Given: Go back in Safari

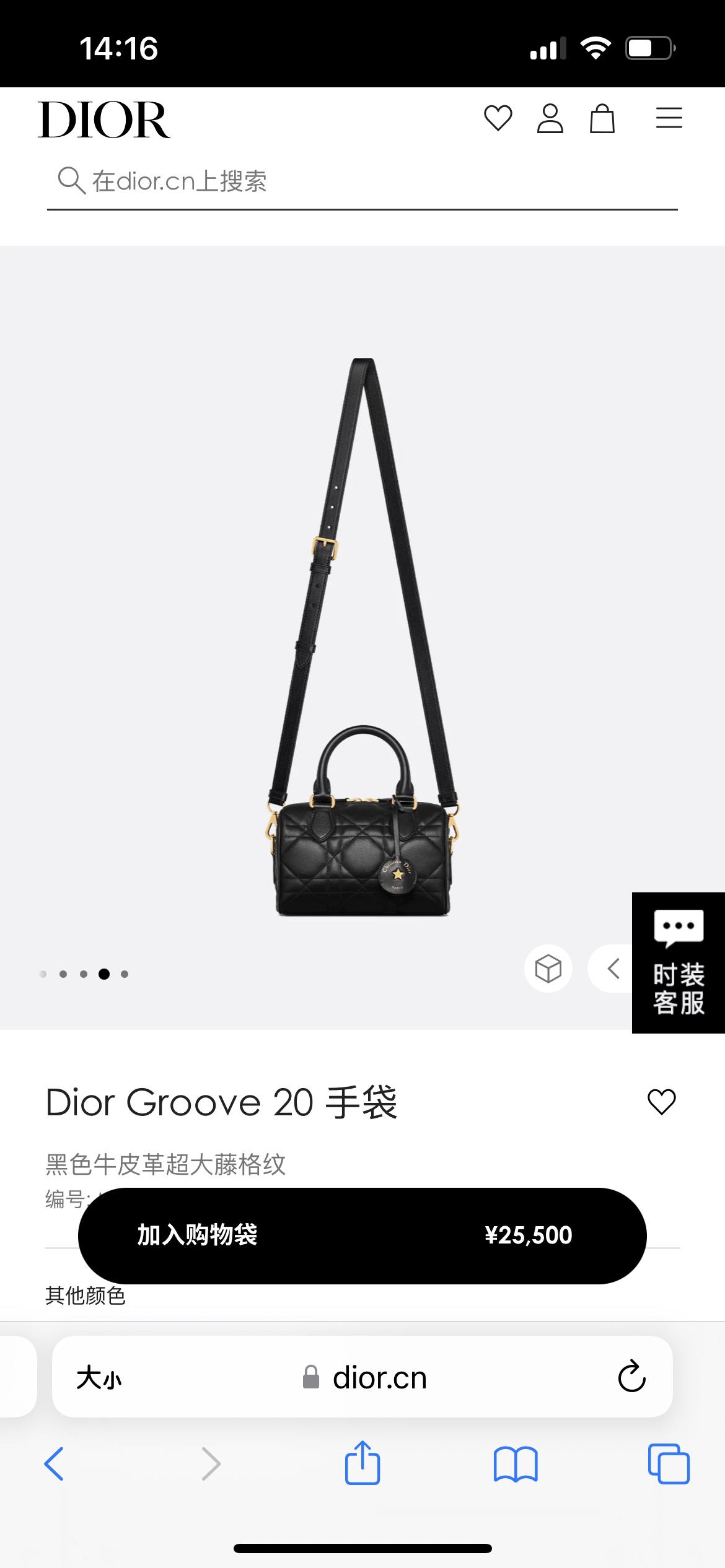Looking at the screenshot, I should coord(54,1464).
